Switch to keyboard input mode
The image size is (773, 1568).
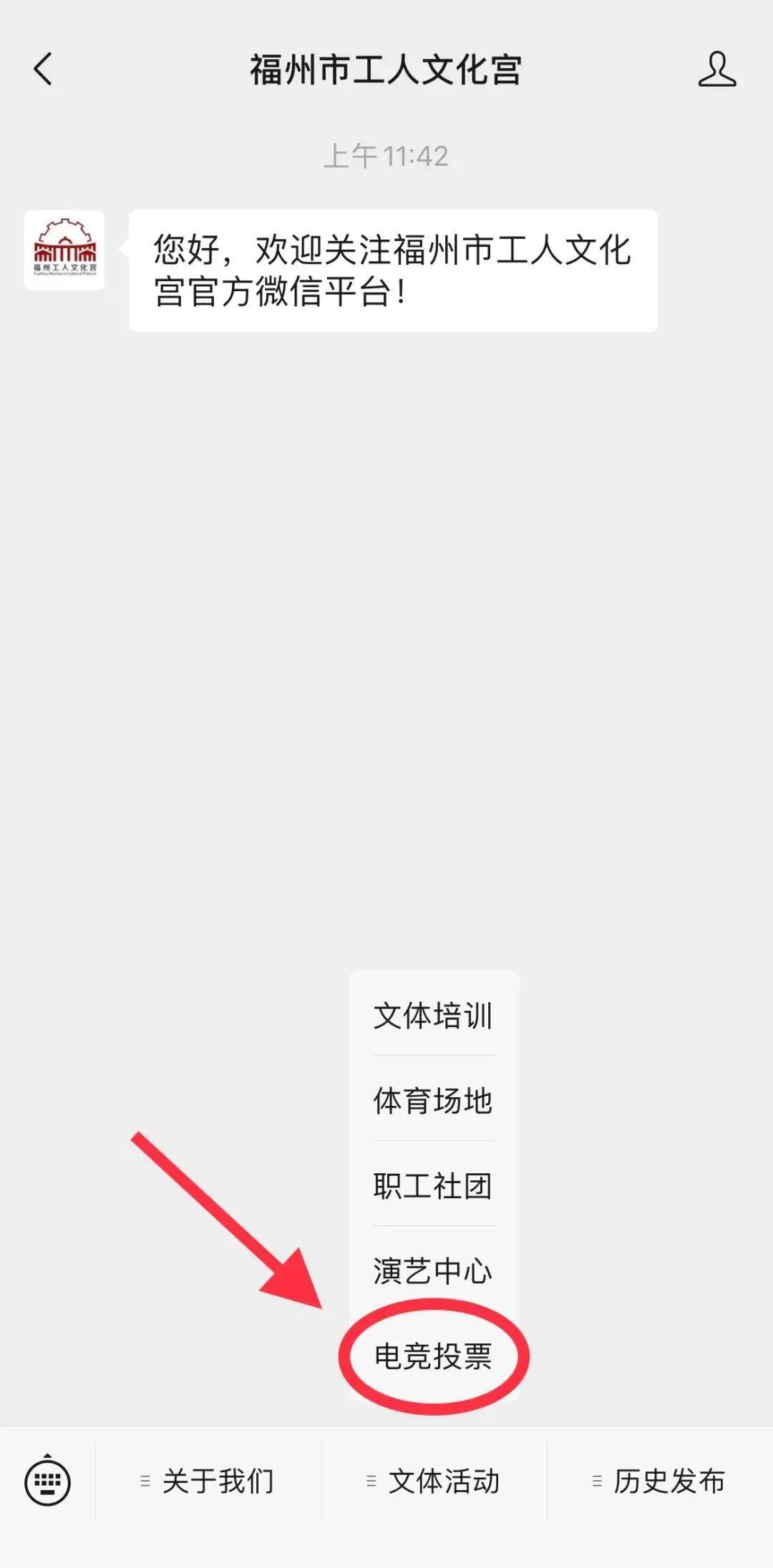(47, 1481)
